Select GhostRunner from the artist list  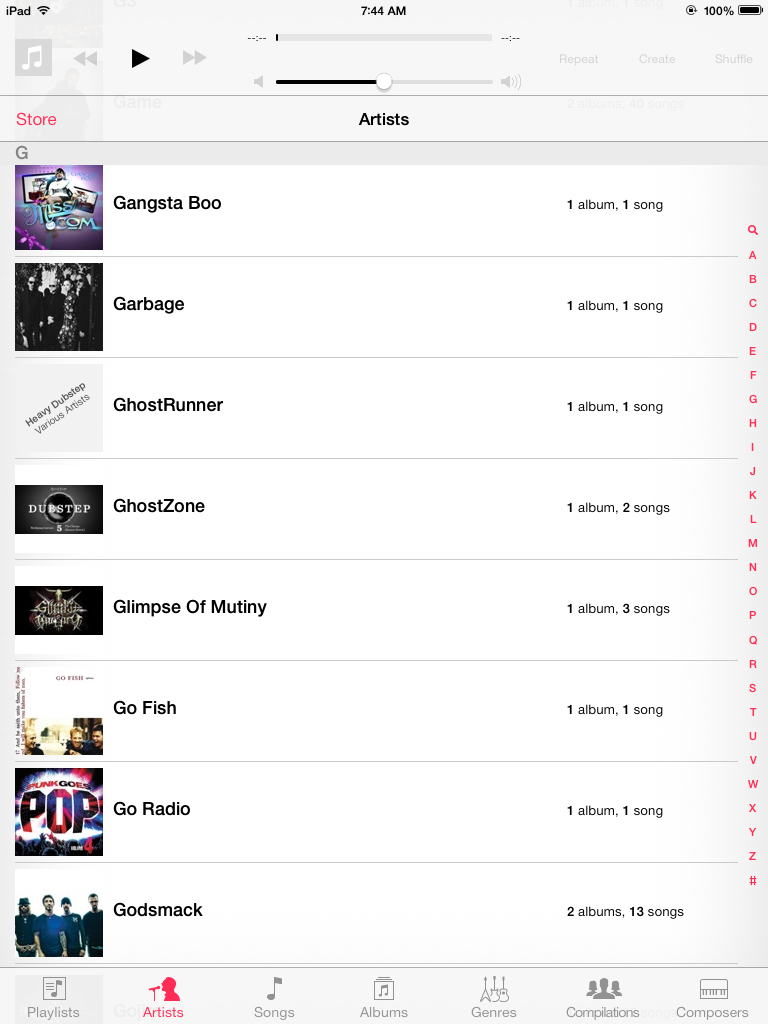click(168, 405)
